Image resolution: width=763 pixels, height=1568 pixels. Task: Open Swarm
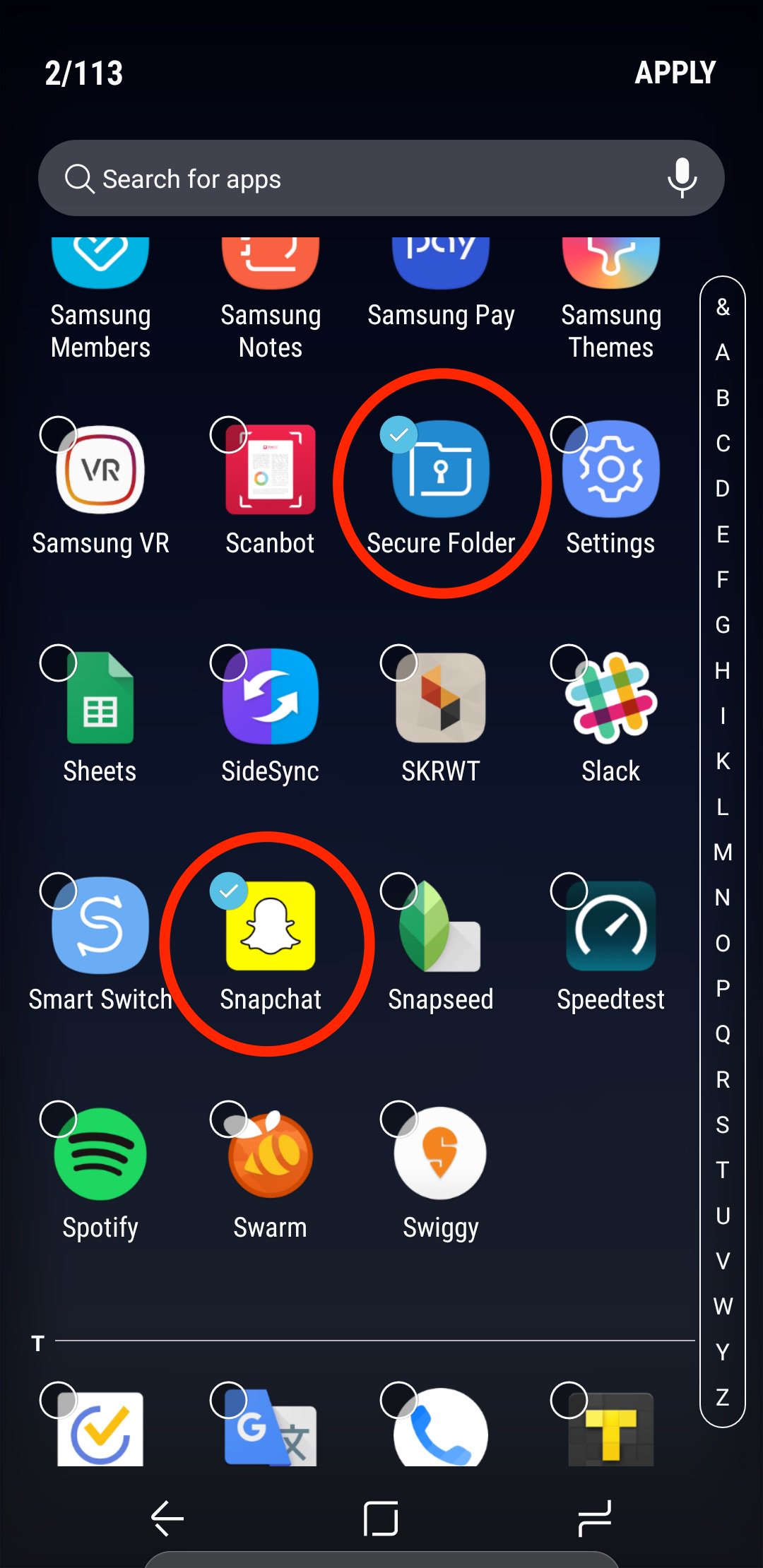pos(269,1155)
